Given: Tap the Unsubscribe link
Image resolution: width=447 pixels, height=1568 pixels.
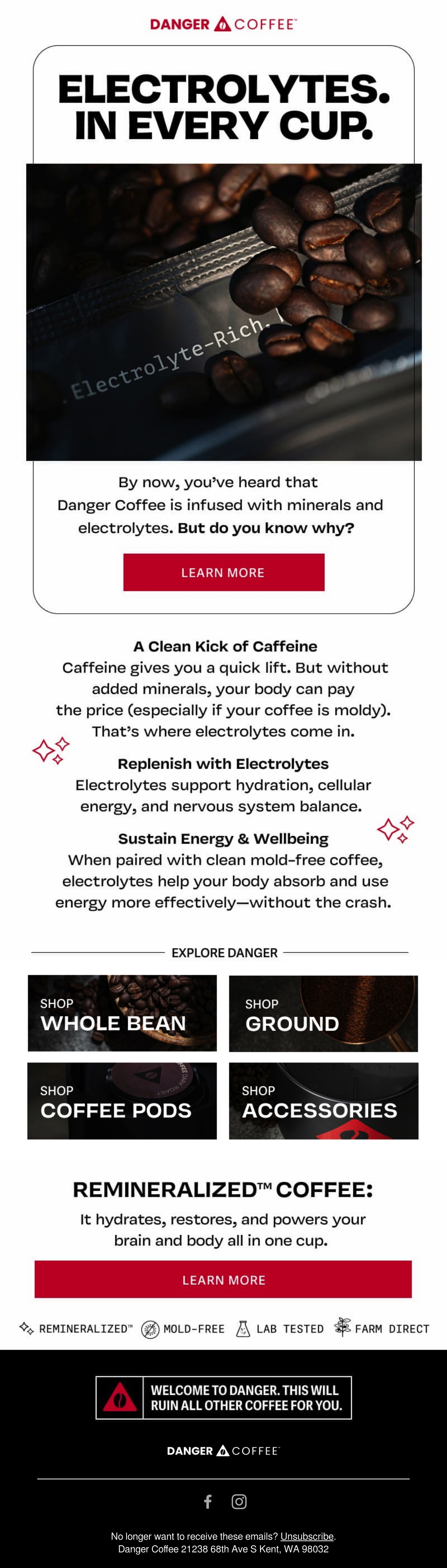Looking at the screenshot, I should point(307,1536).
